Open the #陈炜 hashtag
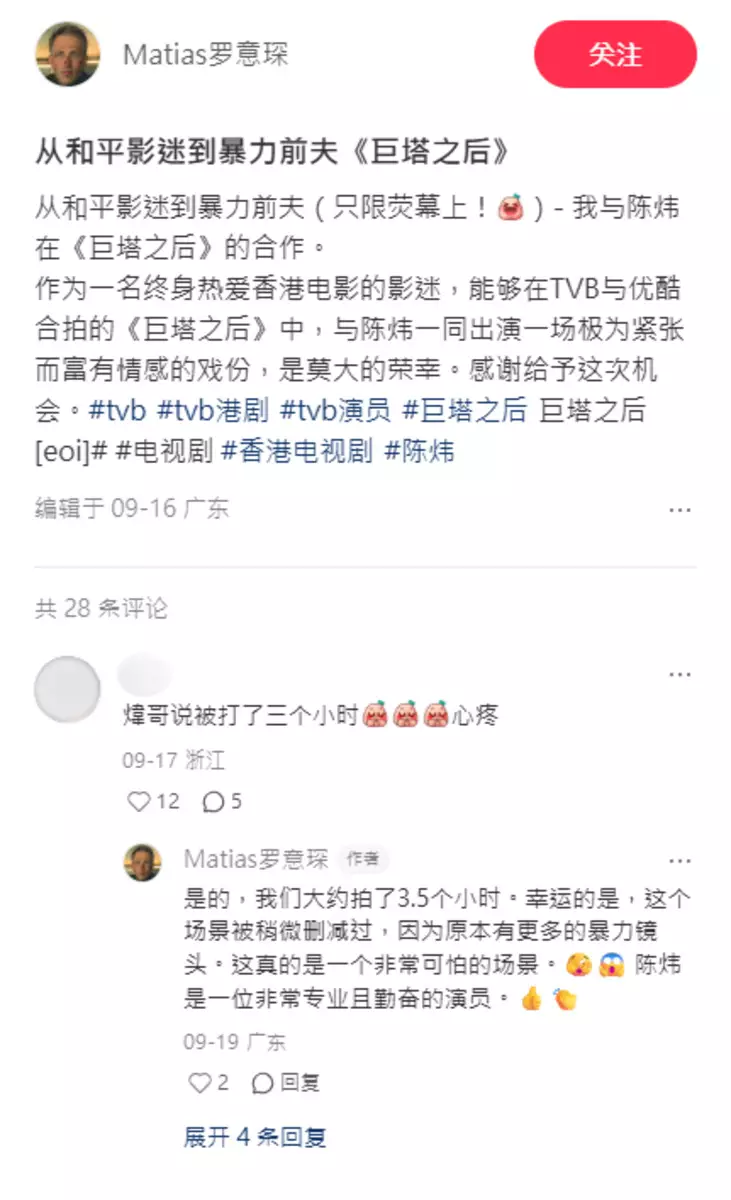 coord(419,451)
